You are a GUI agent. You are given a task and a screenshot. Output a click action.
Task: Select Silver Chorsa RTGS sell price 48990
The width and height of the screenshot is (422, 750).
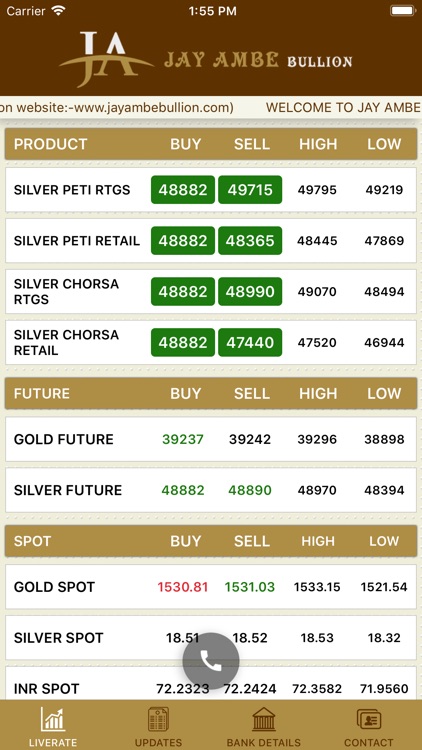pyautogui.click(x=250, y=291)
